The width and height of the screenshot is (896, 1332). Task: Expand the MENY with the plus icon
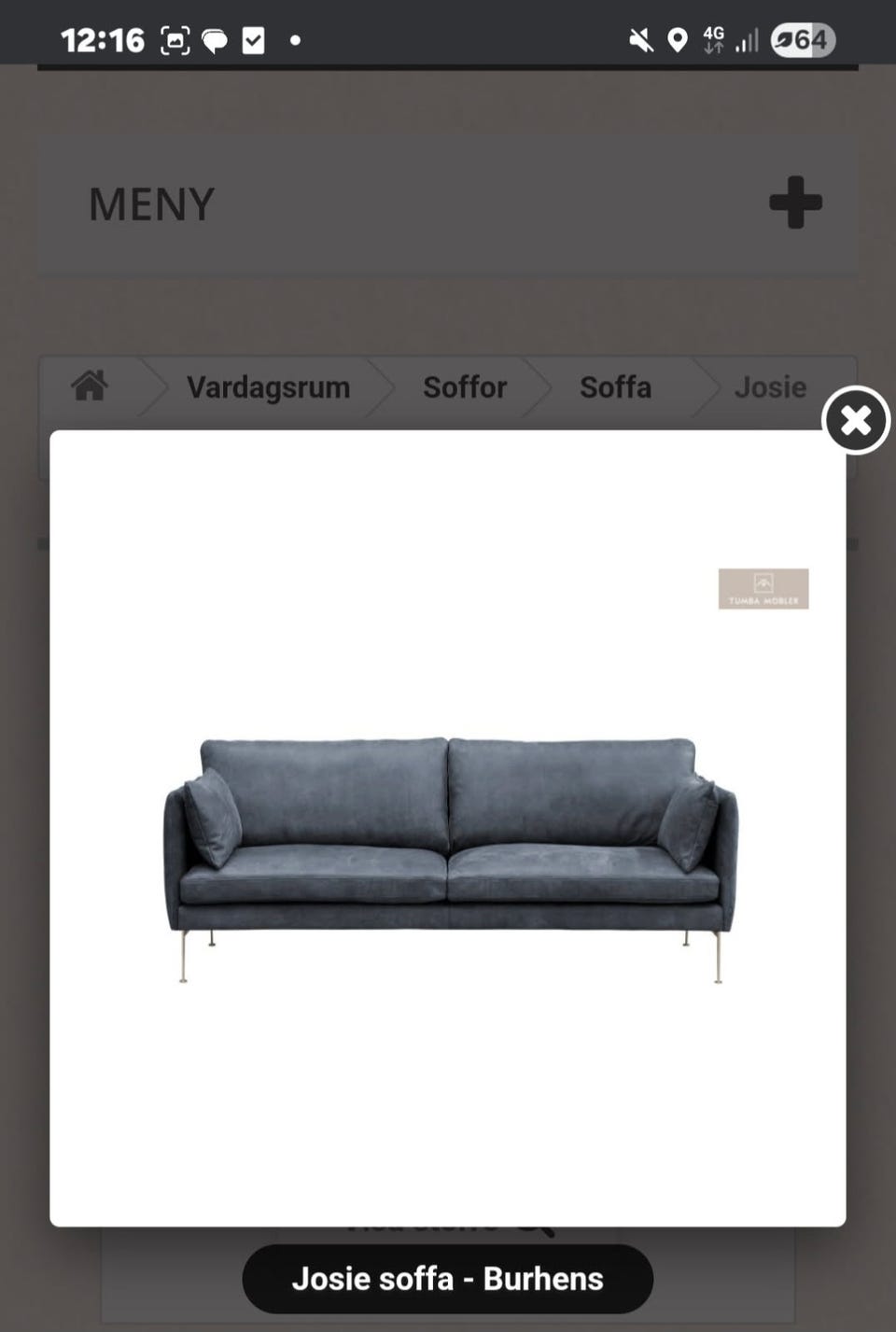(796, 204)
